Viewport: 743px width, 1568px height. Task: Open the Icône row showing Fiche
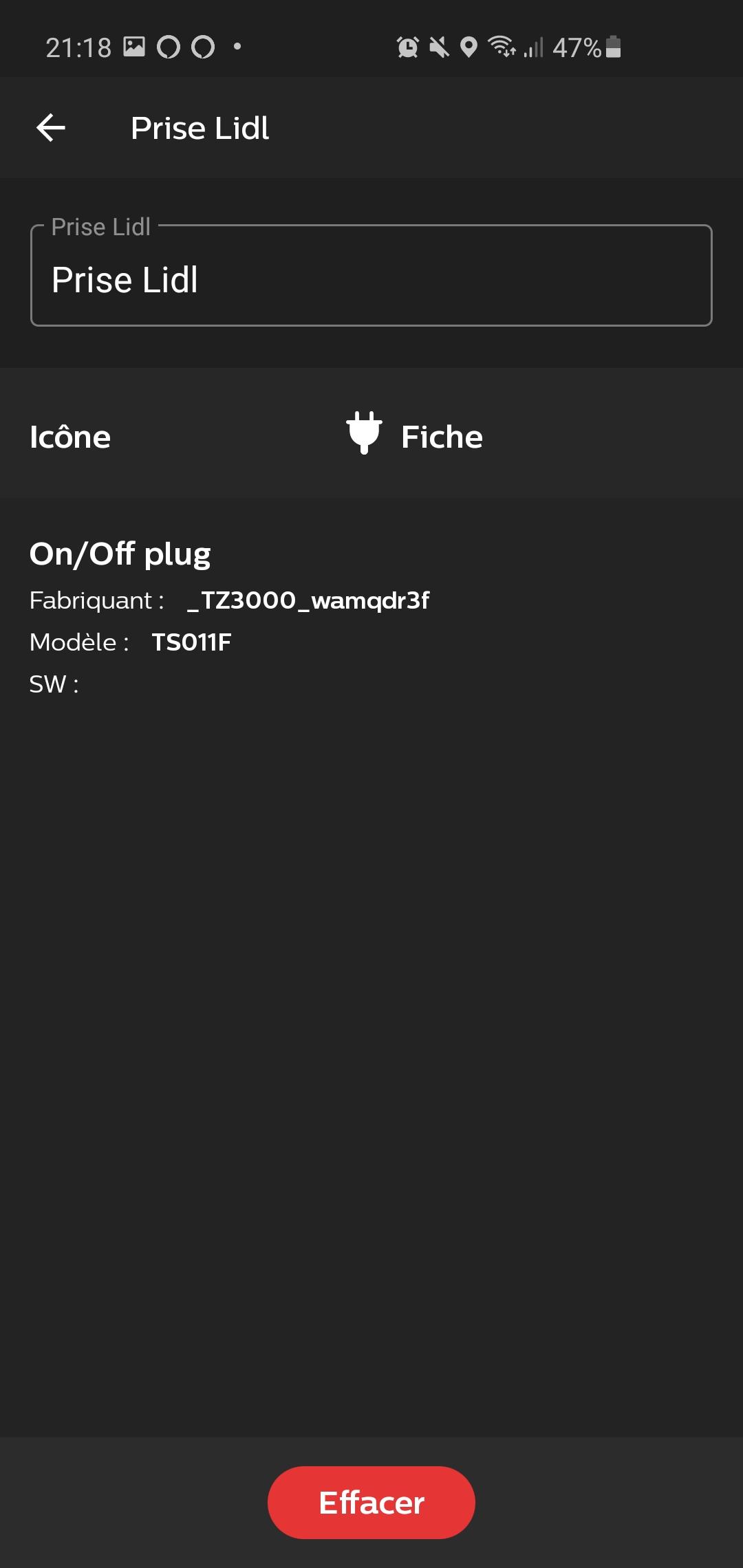(371, 433)
